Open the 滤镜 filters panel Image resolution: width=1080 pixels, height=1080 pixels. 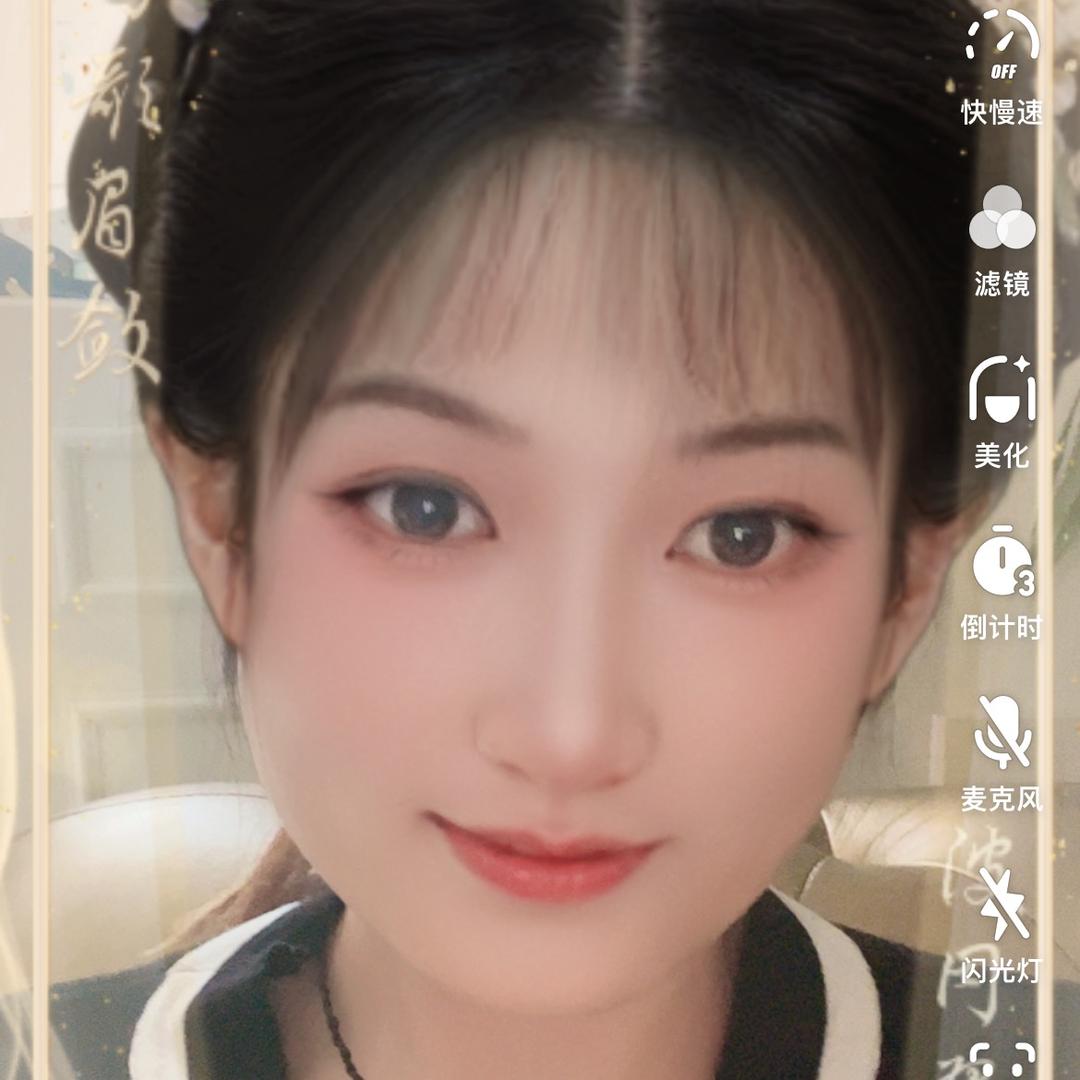(1002, 218)
